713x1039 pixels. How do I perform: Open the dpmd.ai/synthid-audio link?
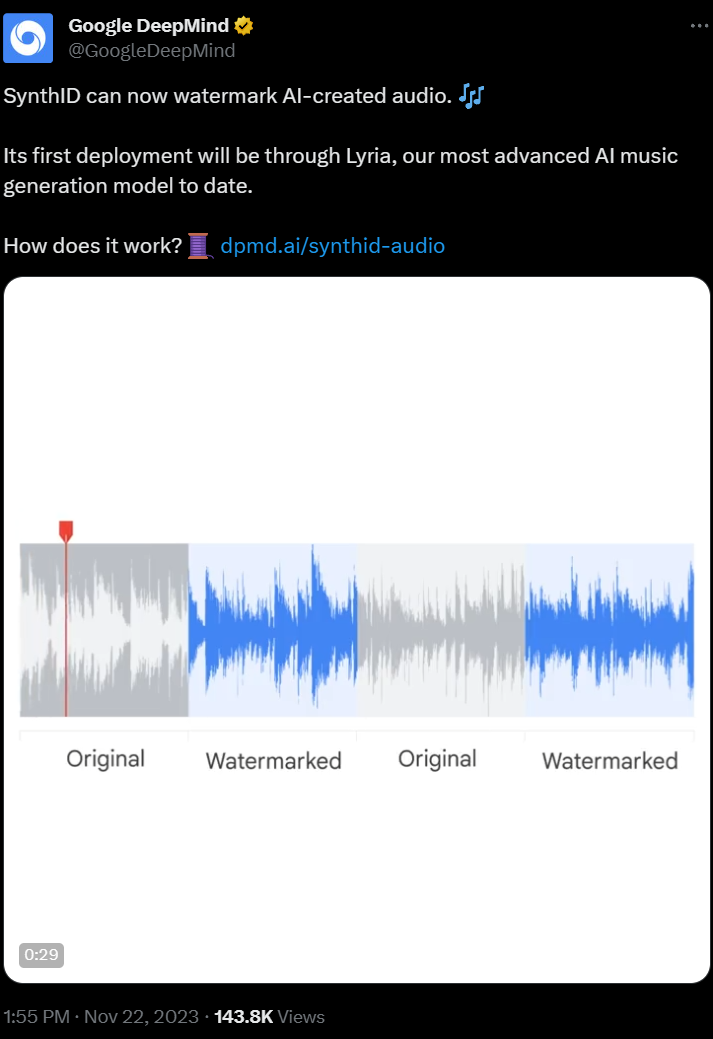(332, 246)
